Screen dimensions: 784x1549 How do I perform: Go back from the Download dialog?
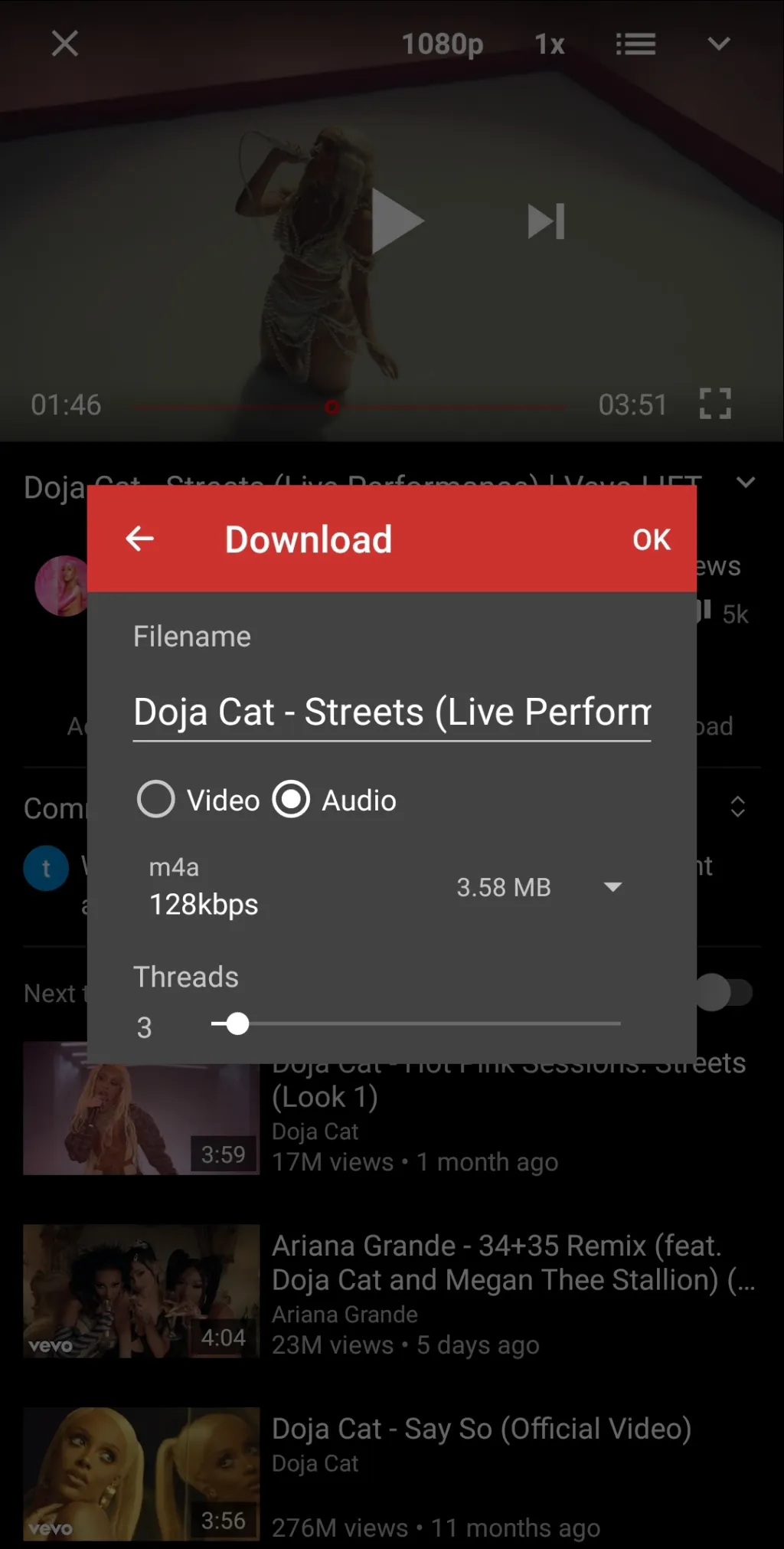(x=140, y=539)
